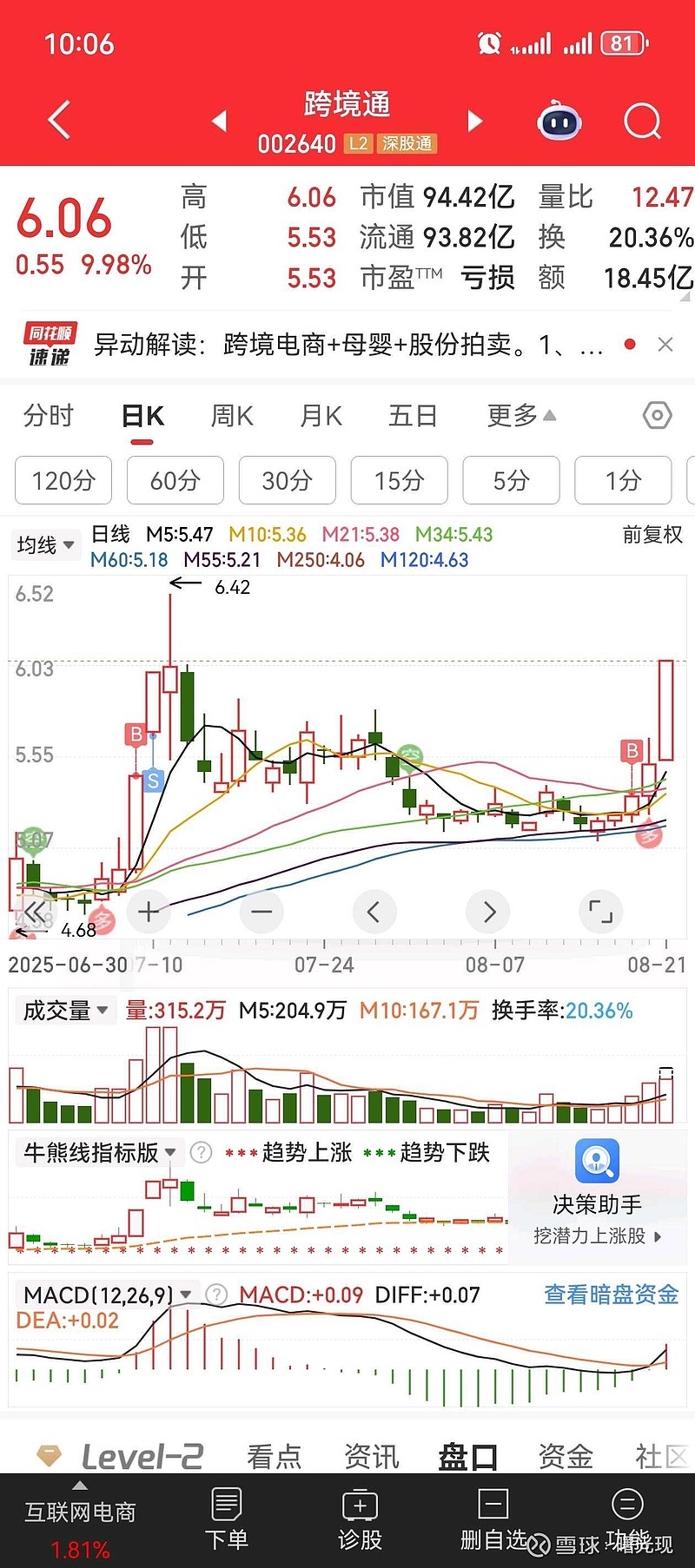Zoom in the chart with plus button

click(149, 912)
